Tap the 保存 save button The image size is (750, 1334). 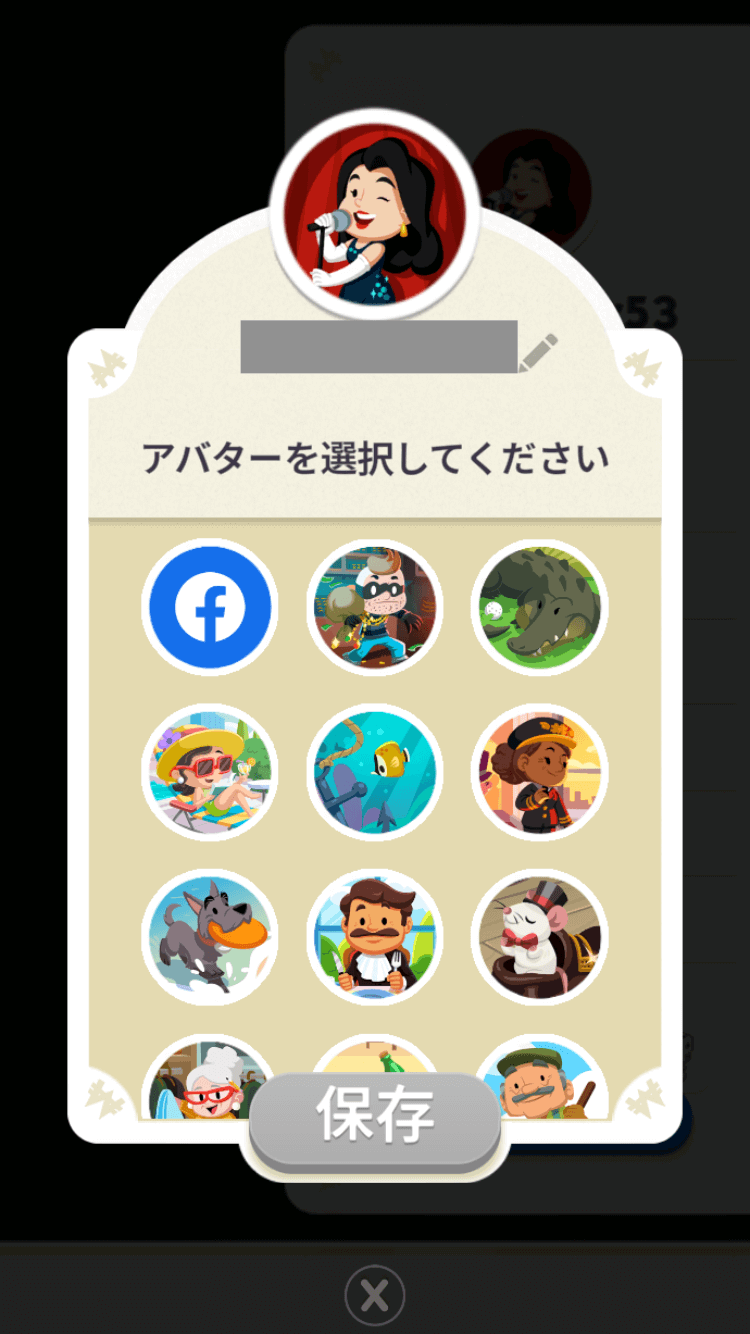[x=375, y=1117]
